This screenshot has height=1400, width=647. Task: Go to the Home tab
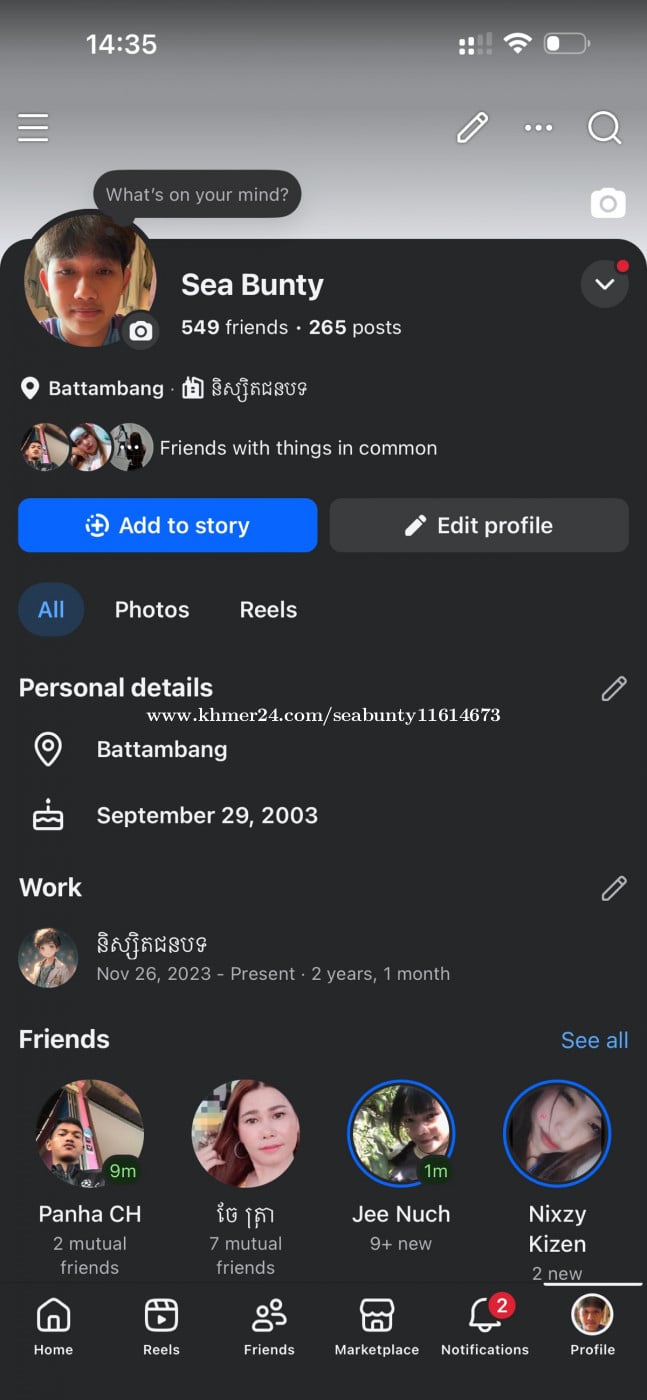(53, 1326)
